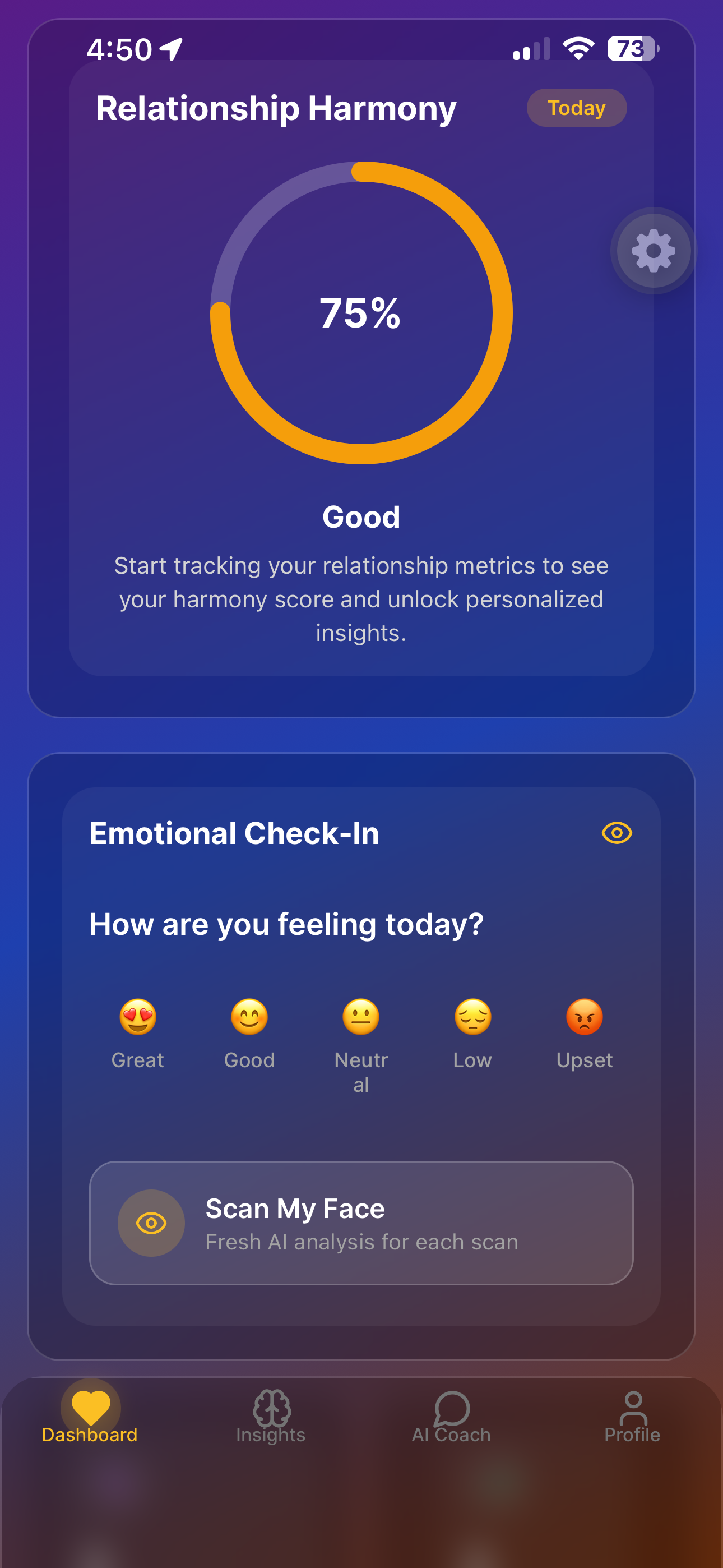Go to the Dashboard tab
The height and width of the screenshot is (1568, 723).
(x=90, y=1417)
